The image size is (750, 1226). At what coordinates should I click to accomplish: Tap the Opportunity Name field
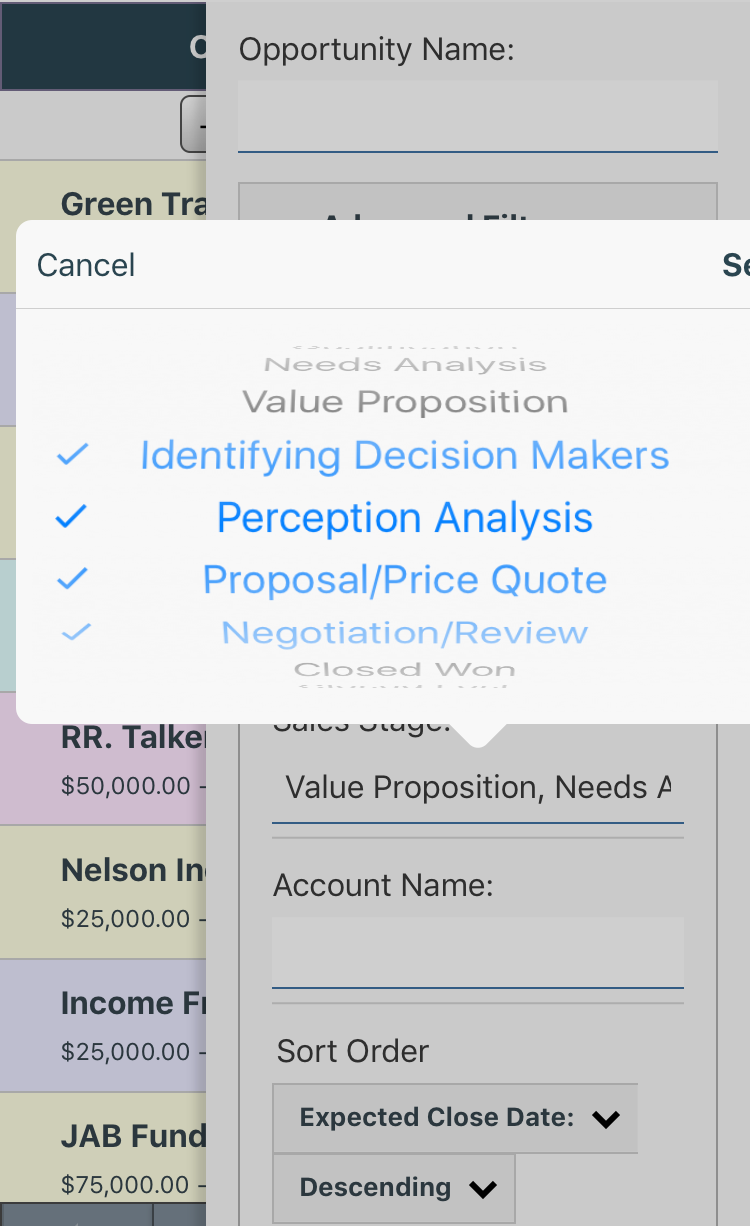tap(478, 116)
